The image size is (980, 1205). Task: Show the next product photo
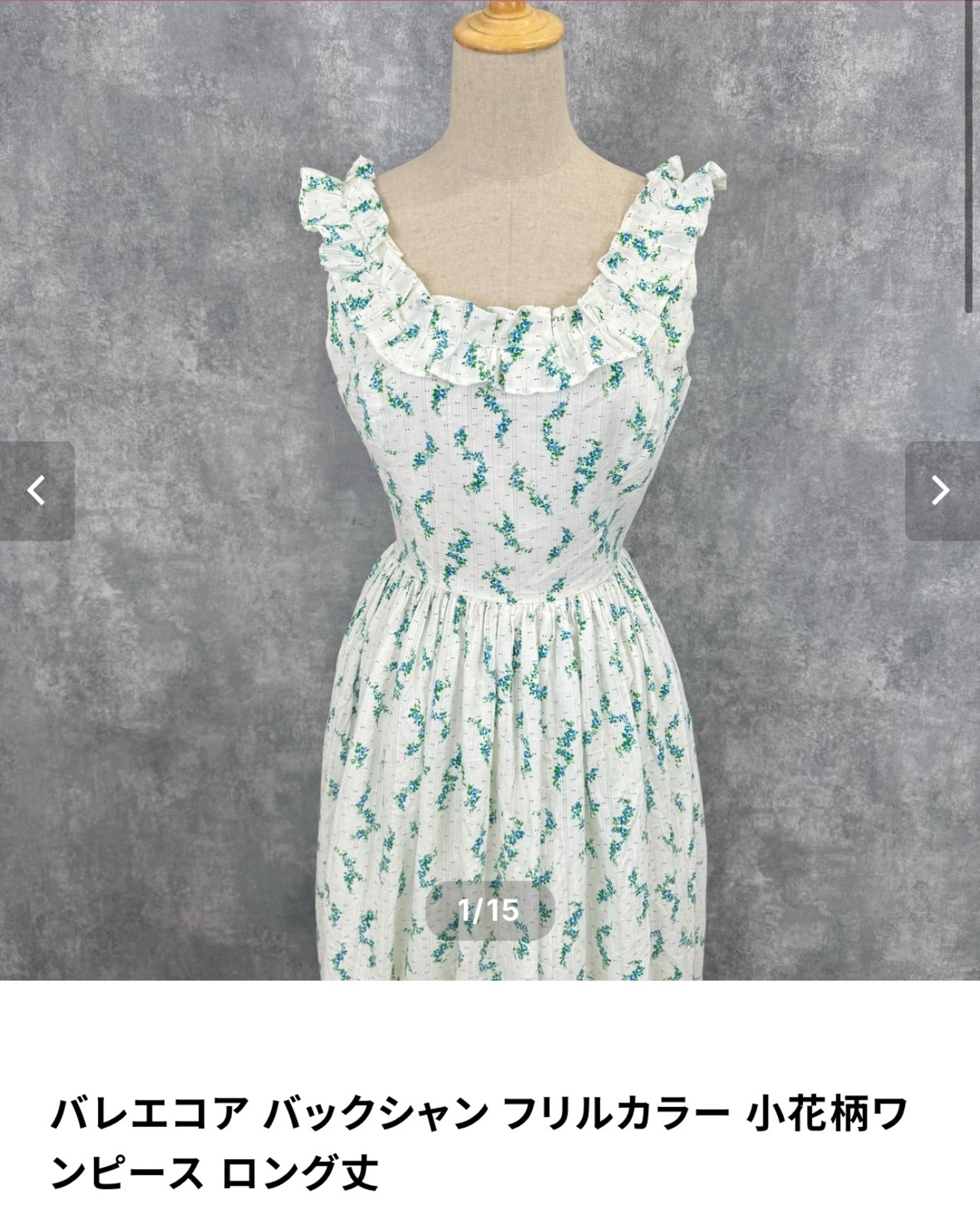(x=942, y=491)
